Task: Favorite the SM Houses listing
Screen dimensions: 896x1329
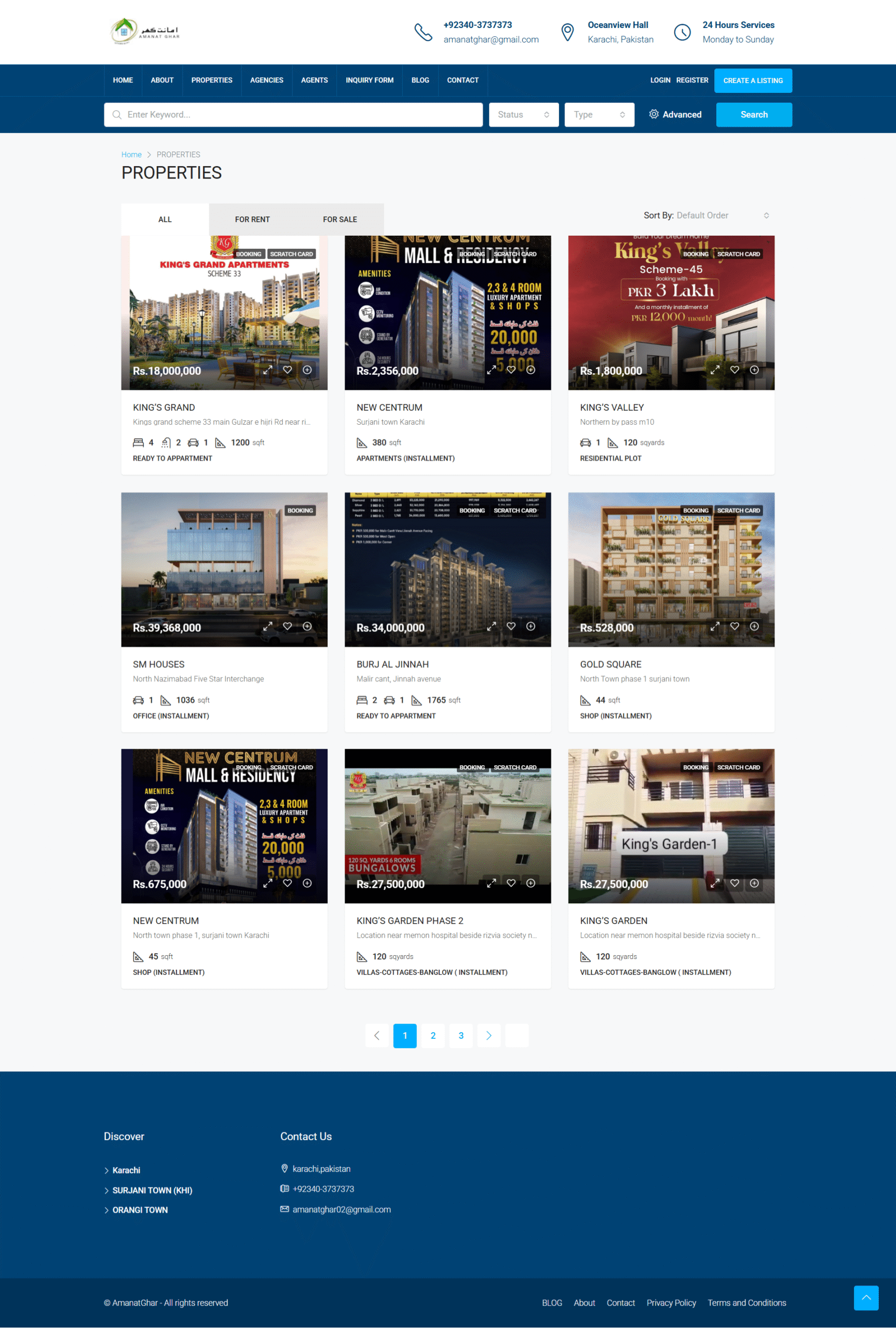Action: [288, 626]
